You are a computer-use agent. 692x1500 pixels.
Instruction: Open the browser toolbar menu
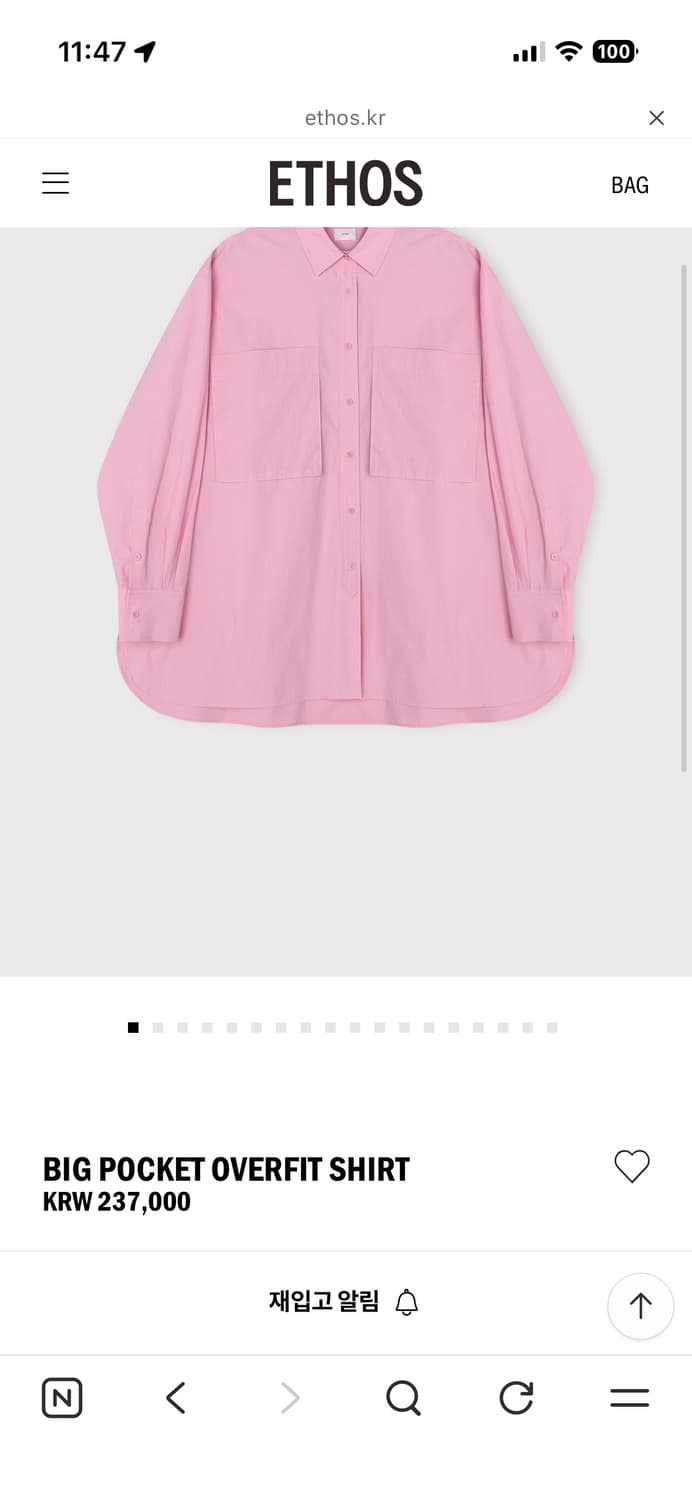click(629, 1398)
